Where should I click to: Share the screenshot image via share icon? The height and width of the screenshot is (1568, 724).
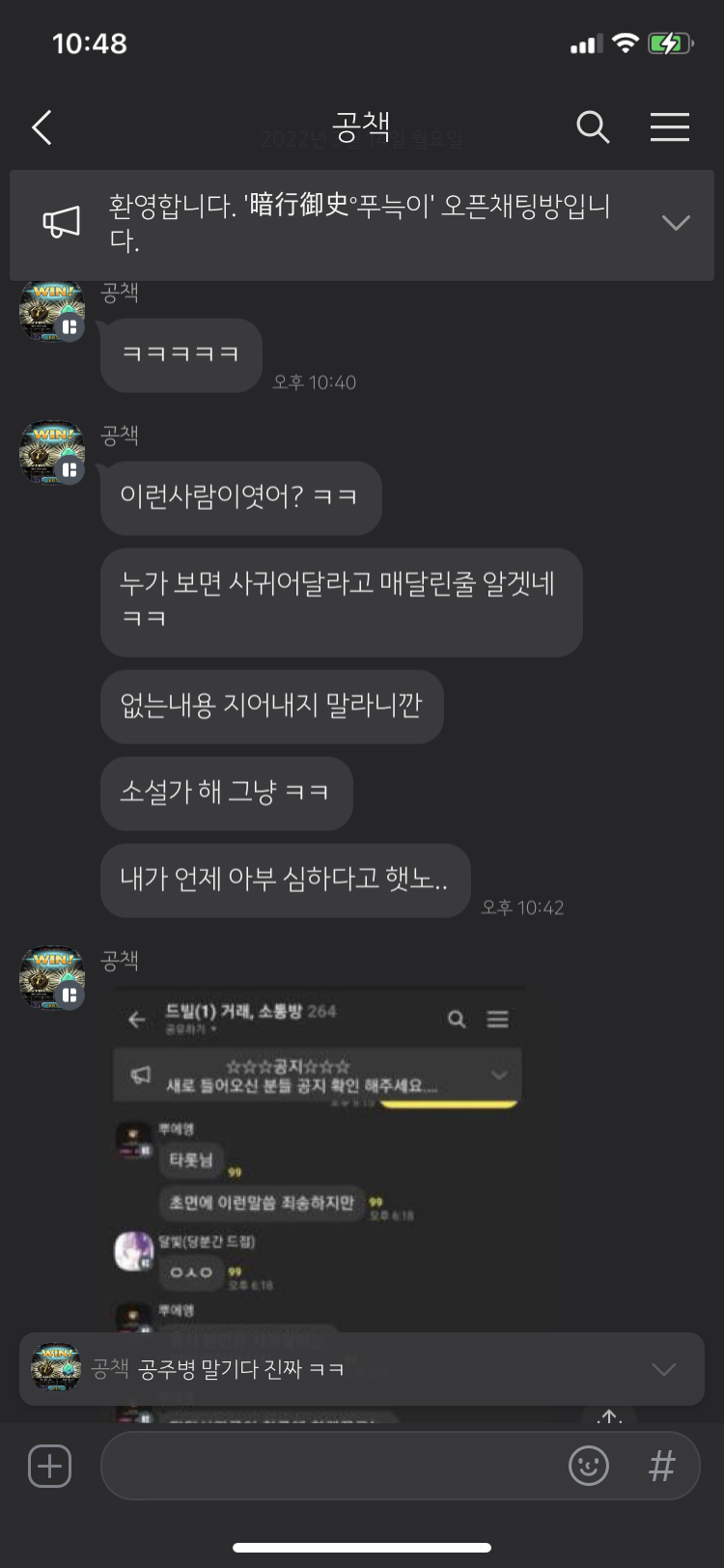[x=608, y=1415]
